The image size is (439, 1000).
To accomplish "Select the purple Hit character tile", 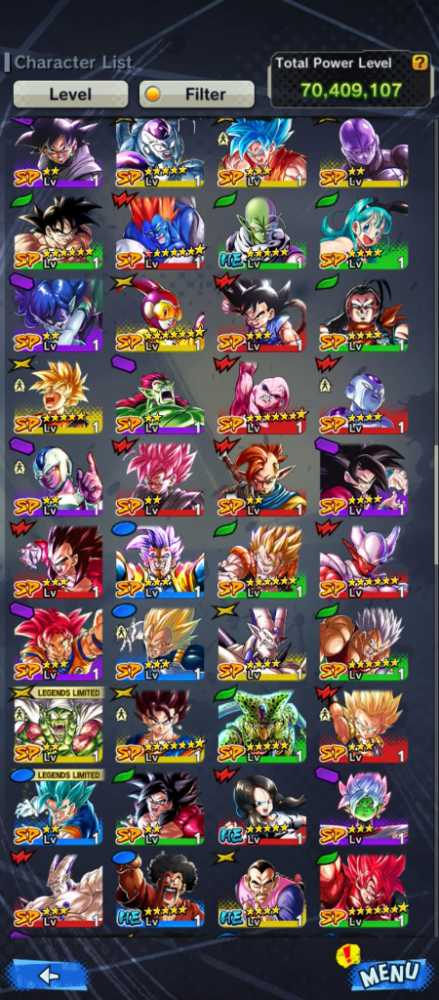I will pos(364,153).
